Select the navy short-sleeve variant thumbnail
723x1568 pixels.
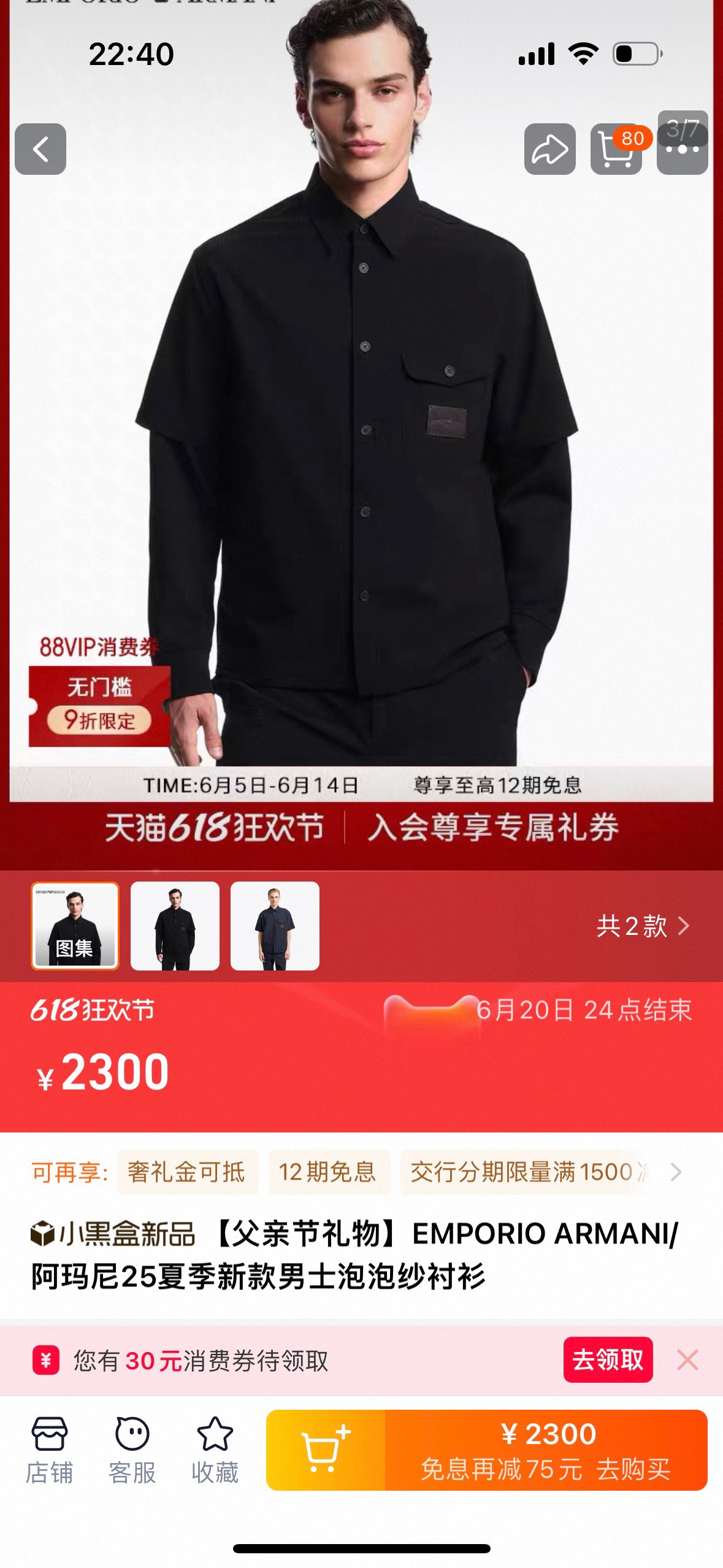pos(275,926)
